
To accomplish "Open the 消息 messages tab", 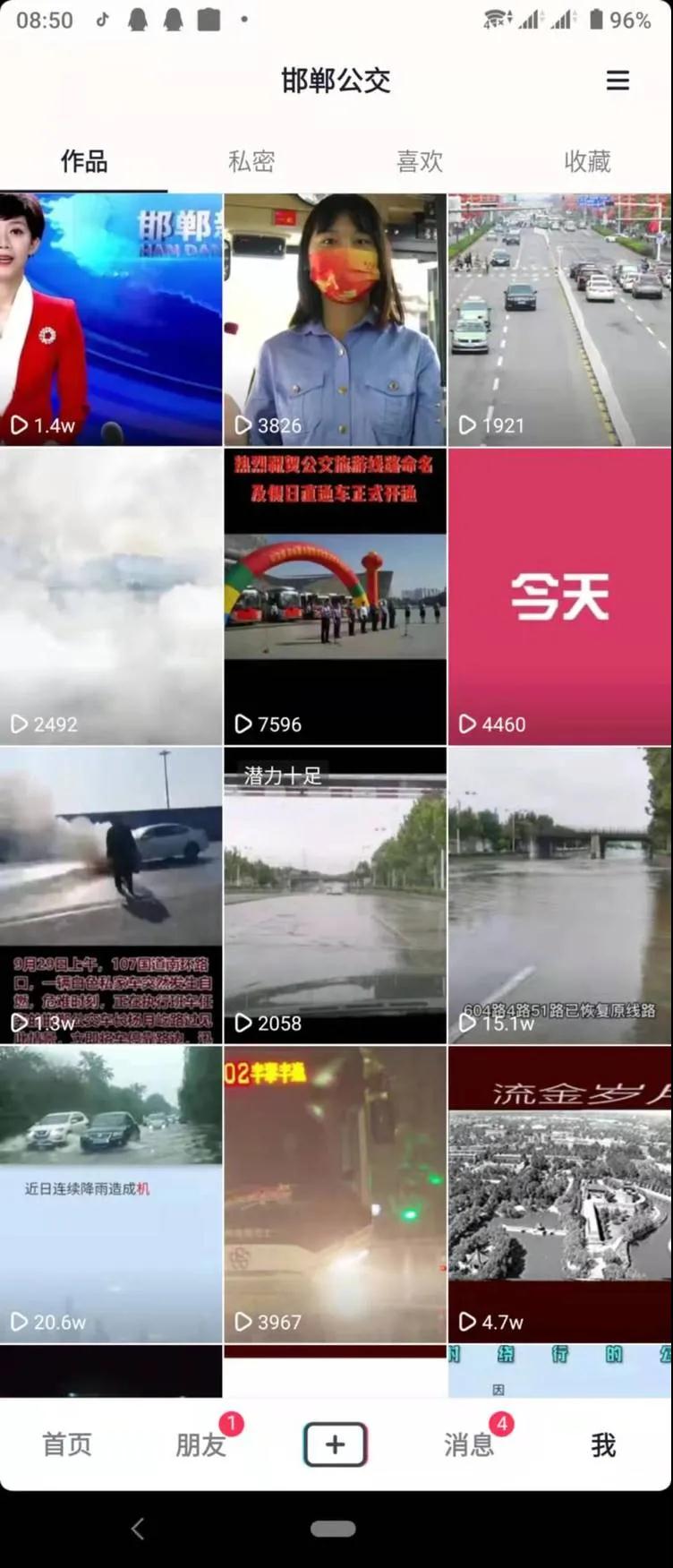I will pyautogui.click(x=469, y=1444).
